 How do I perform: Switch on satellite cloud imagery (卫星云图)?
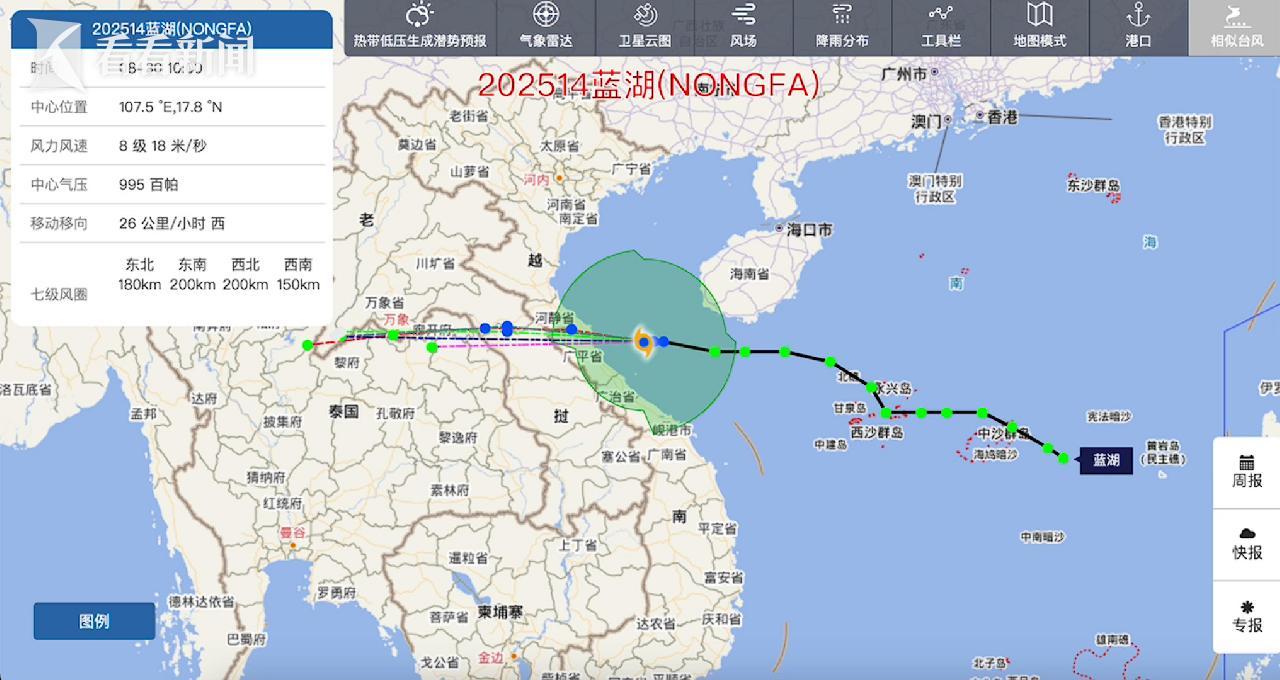click(x=645, y=27)
